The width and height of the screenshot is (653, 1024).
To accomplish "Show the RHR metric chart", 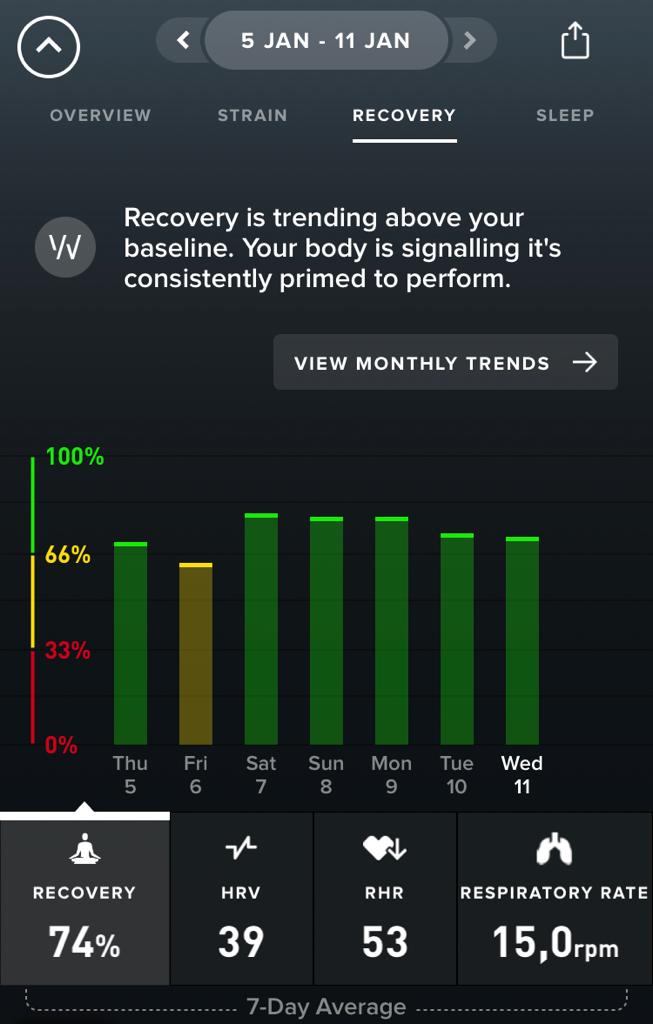I will 385,898.
